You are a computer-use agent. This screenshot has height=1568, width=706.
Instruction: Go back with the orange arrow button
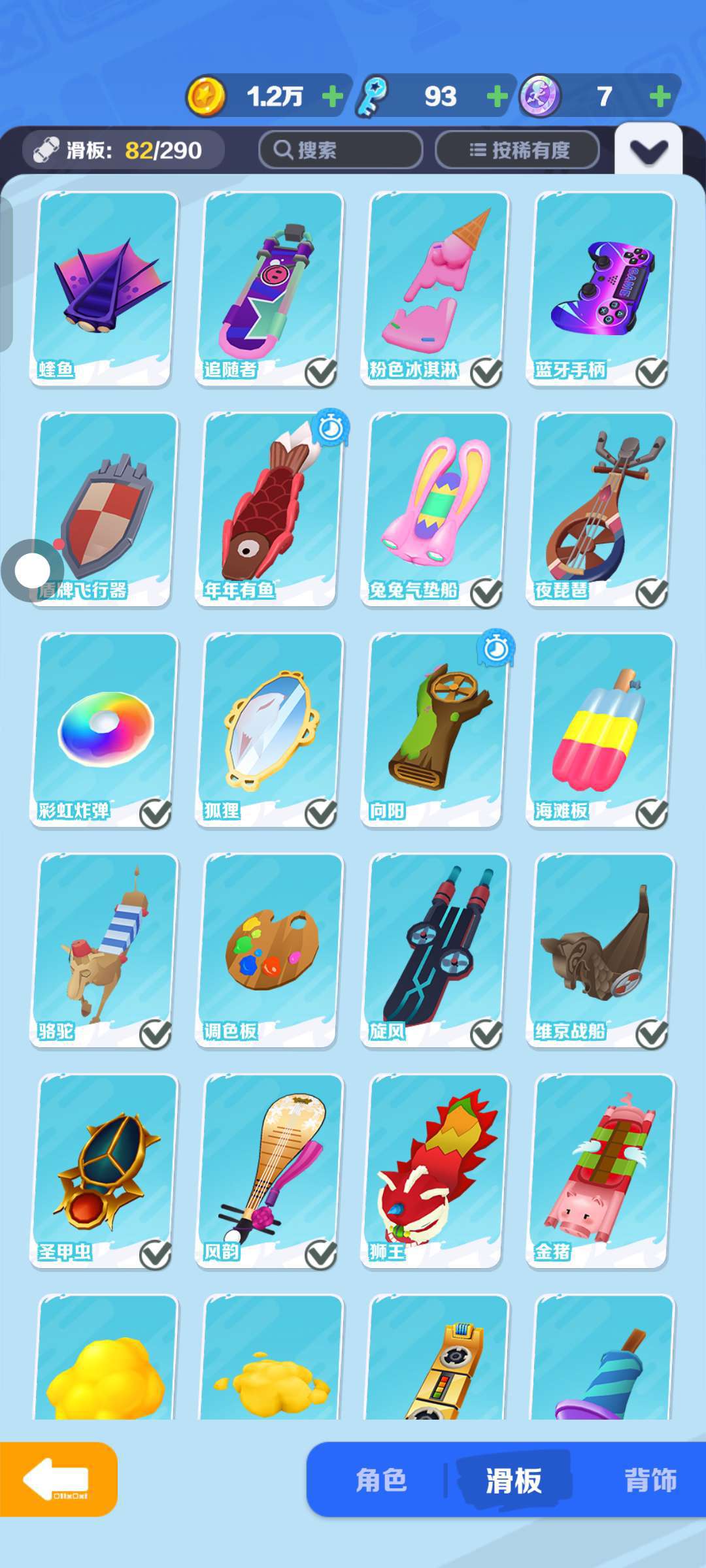click(x=58, y=1479)
